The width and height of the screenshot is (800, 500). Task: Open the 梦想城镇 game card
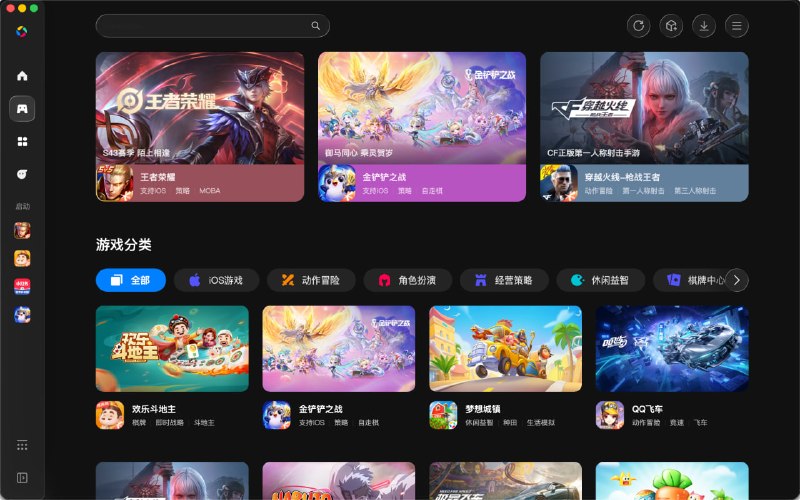point(506,368)
